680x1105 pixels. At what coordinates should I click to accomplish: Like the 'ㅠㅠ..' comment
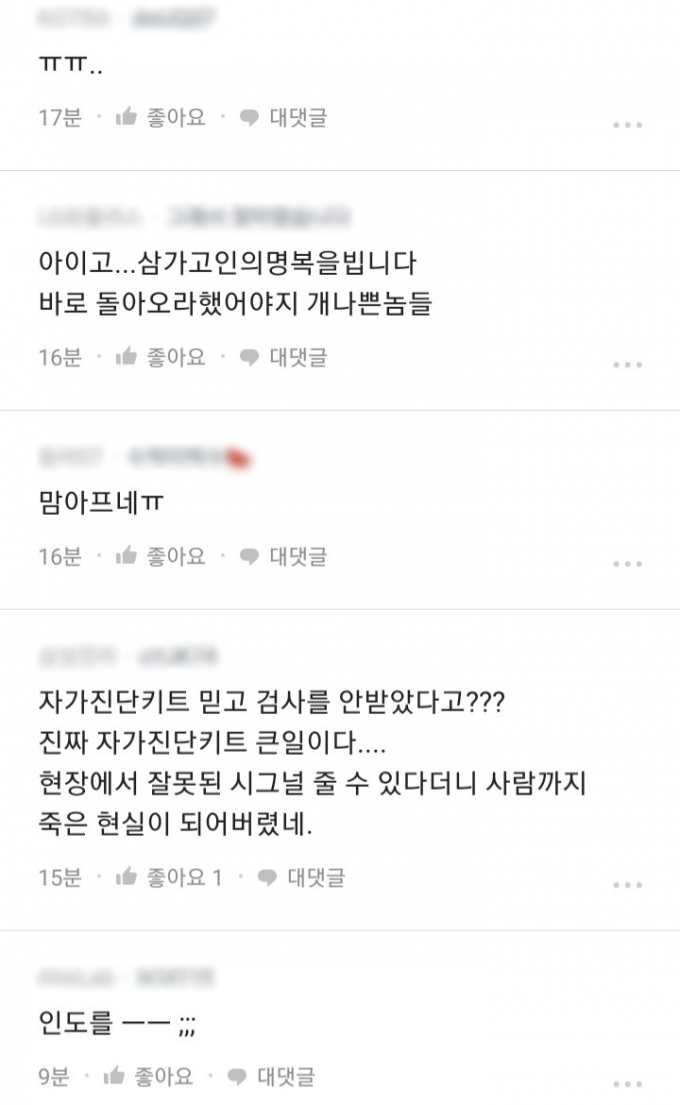coord(160,118)
